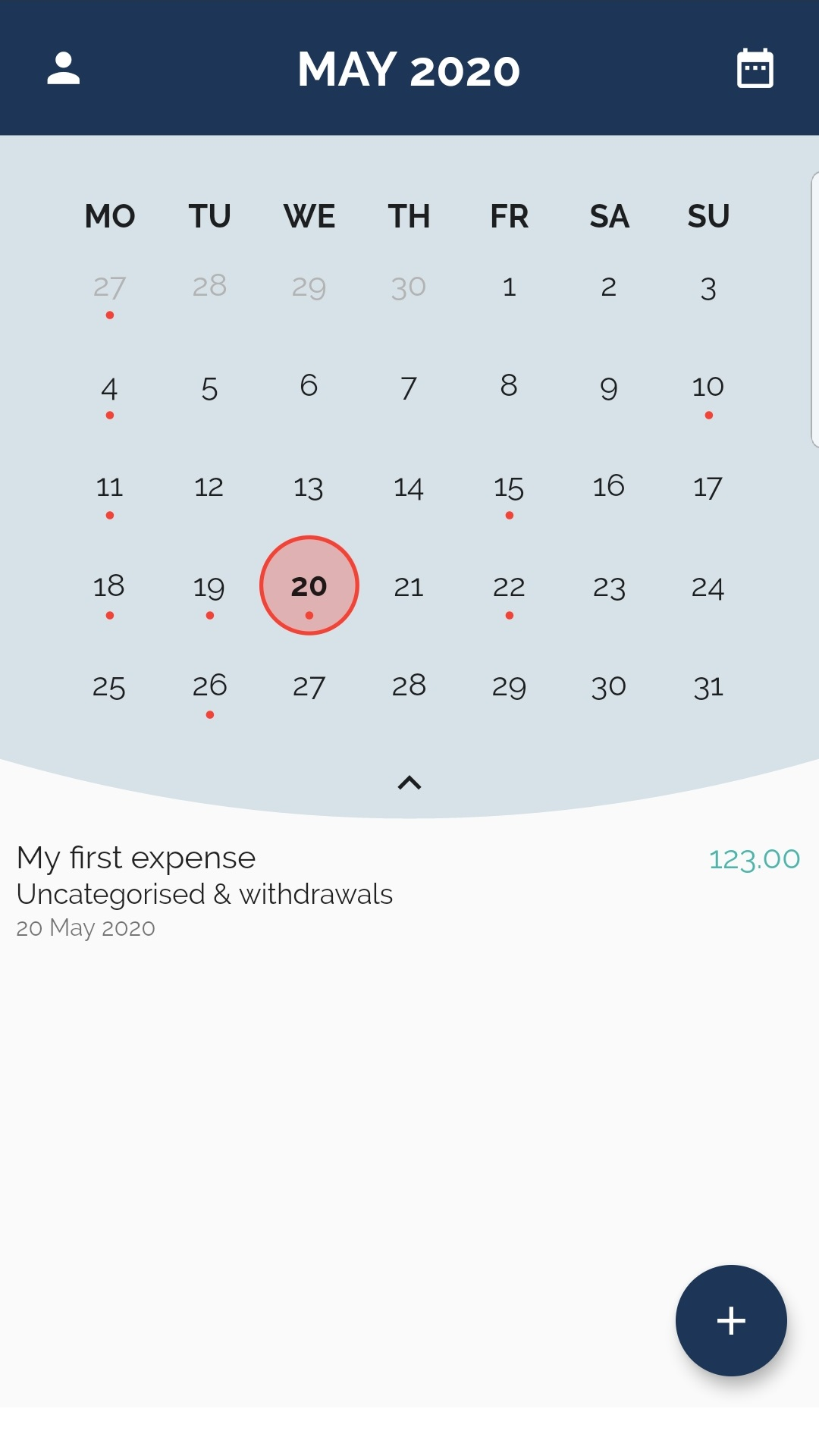Open the user profile icon

point(64,69)
